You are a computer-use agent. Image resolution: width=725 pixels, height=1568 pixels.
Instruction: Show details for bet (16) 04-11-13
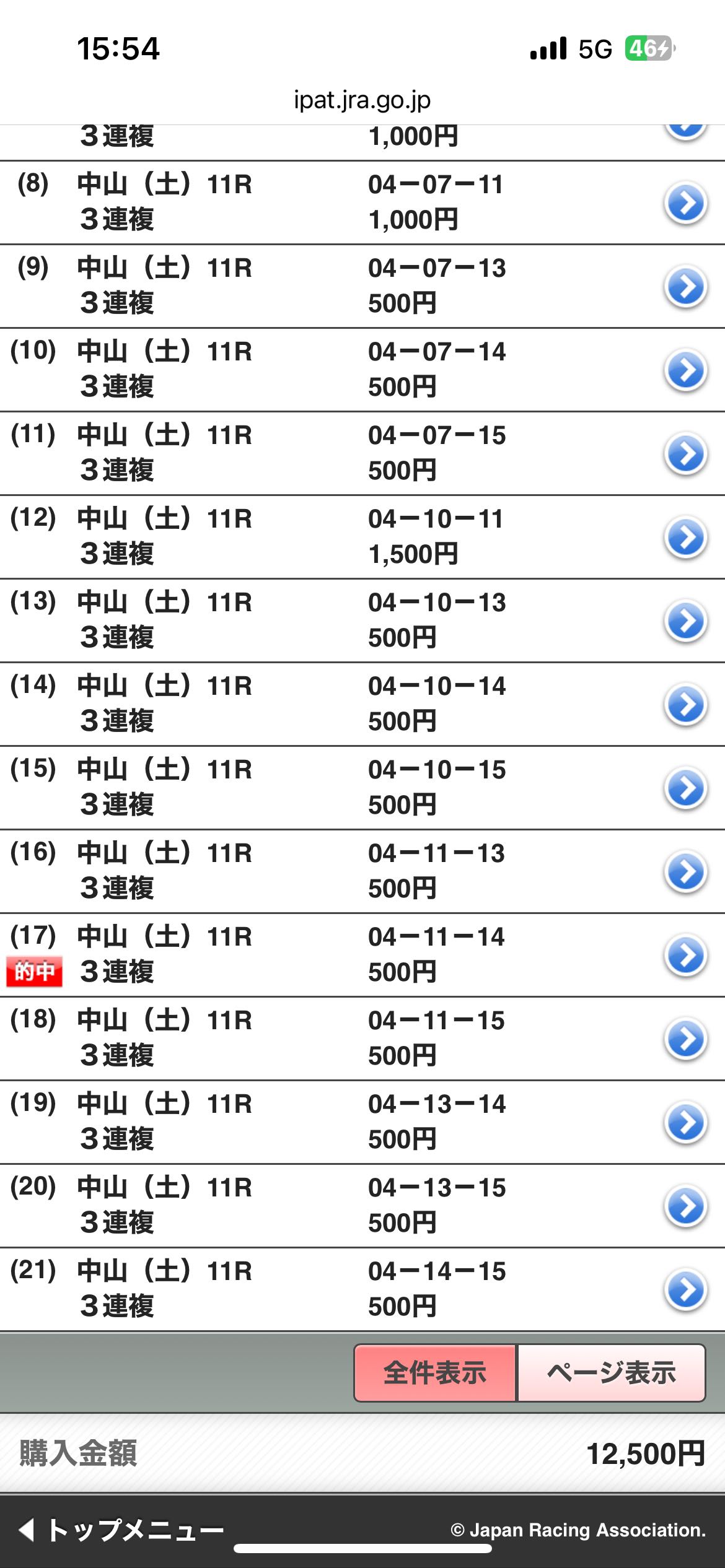click(685, 872)
